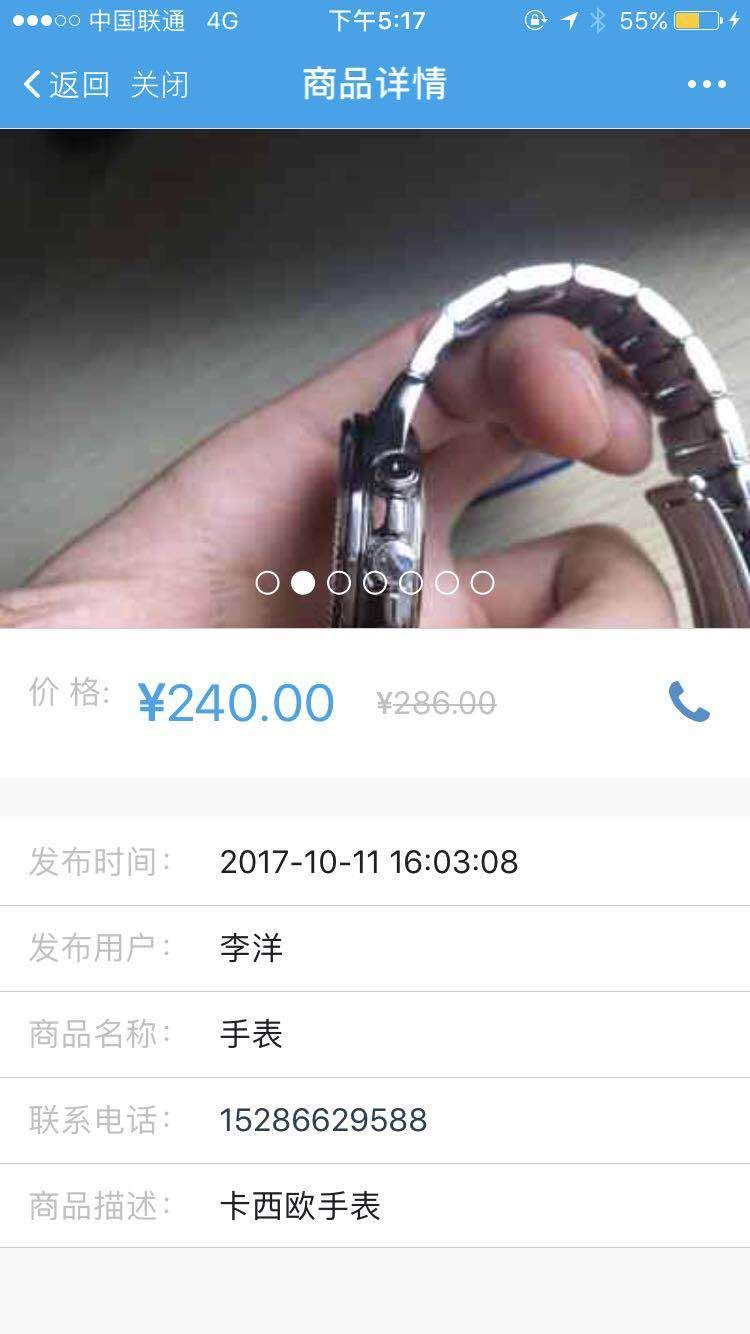Go back with the 返回 arrow

[65, 85]
